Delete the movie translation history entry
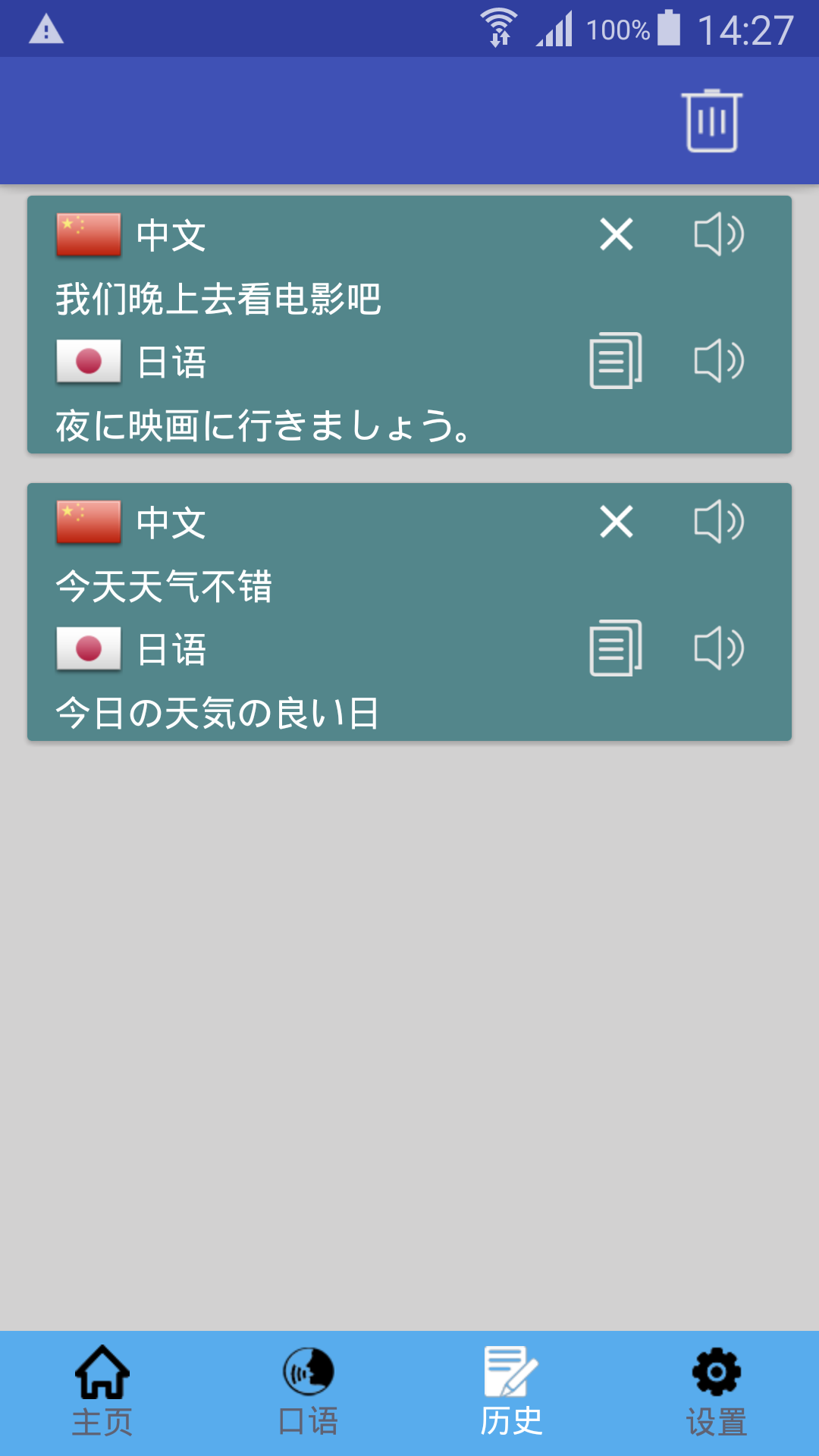Screen dimensions: 819x1456 click(x=617, y=234)
